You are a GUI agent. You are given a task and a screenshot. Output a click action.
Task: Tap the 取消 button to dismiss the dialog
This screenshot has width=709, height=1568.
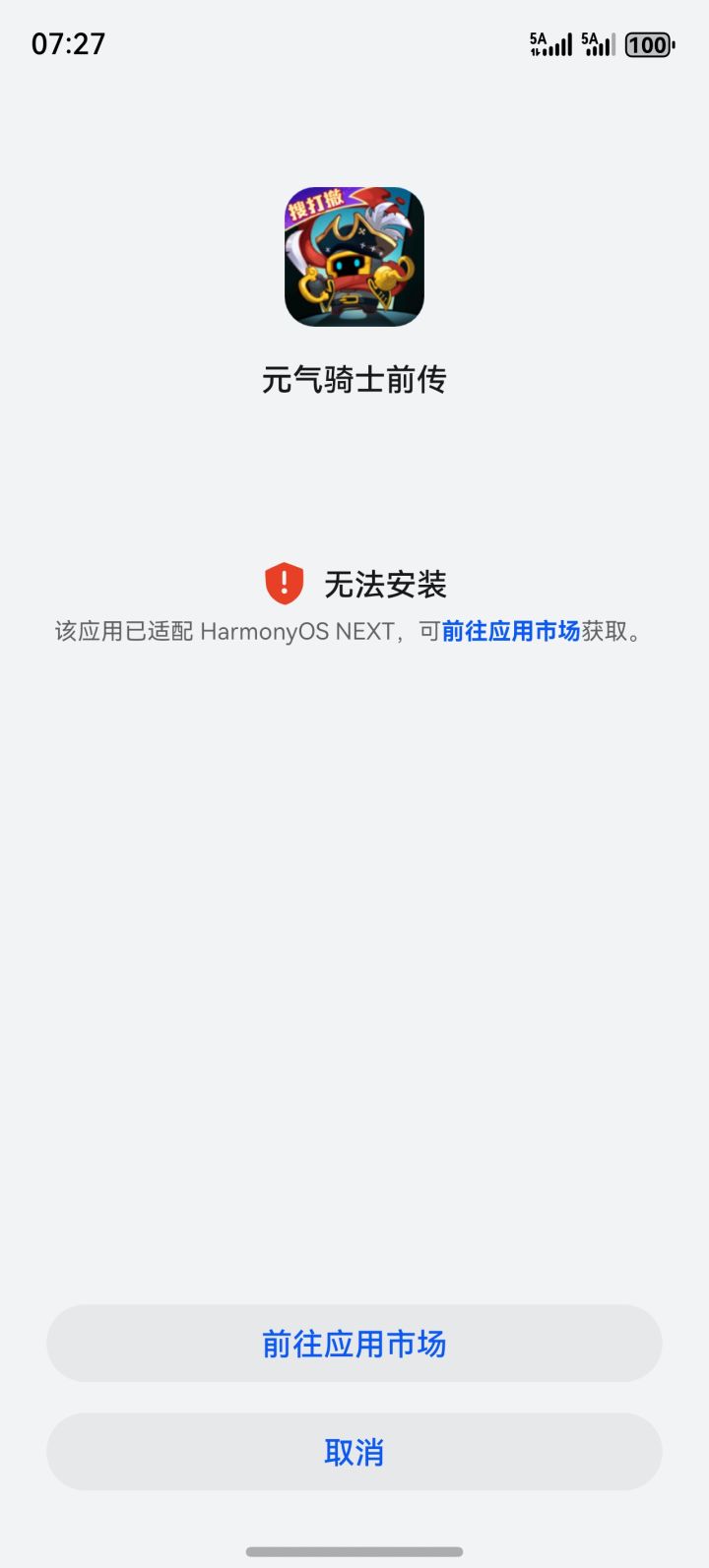(354, 1451)
